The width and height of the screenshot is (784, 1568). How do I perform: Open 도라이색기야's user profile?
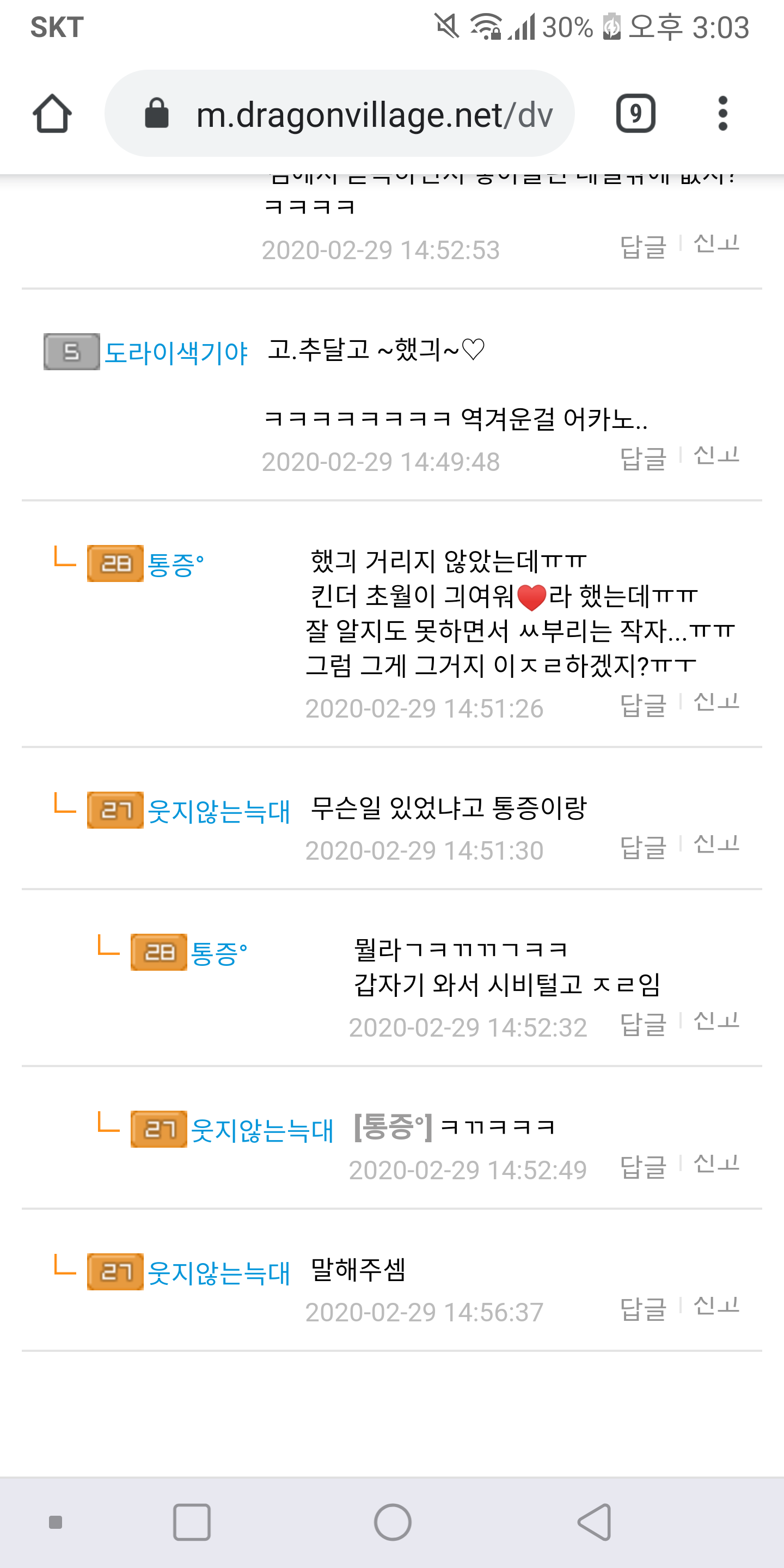coord(175,352)
